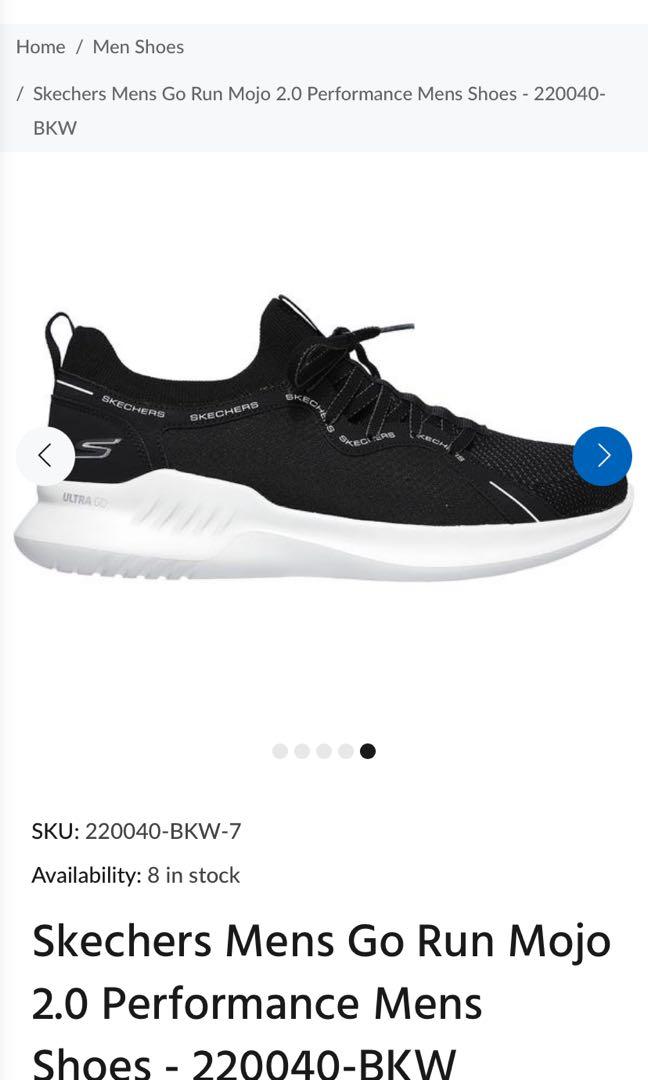Open the Men Shoes breadcrumb
This screenshot has height=1080, width=648.
[x=138, y=47]
